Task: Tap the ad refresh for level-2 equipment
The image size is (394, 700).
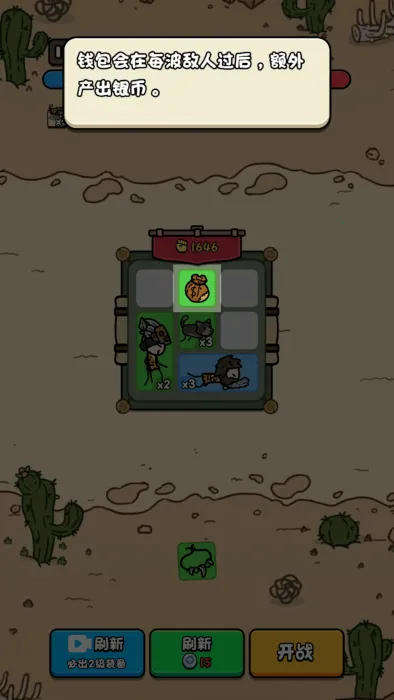Action: (97, 653)
